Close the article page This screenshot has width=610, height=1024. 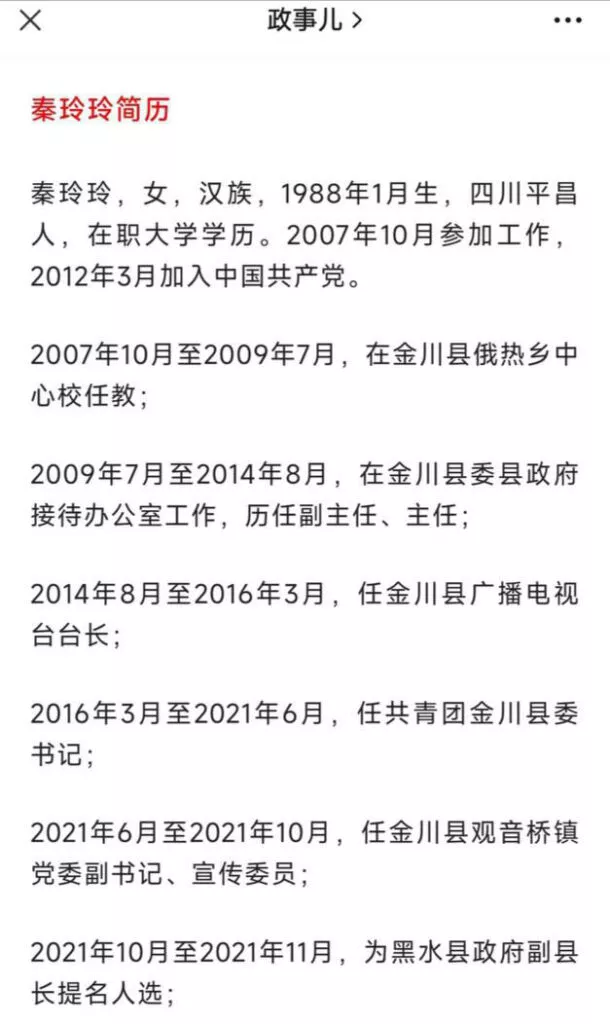tap(31, 20)
